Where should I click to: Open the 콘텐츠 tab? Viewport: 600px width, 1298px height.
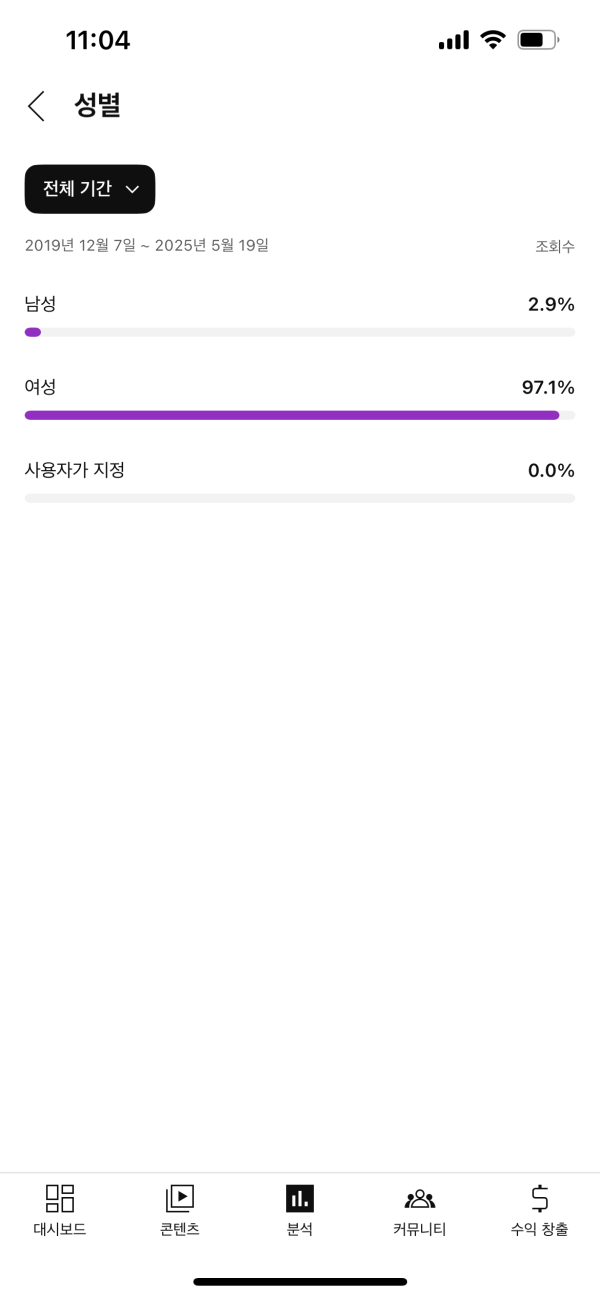click(180, 1210)
